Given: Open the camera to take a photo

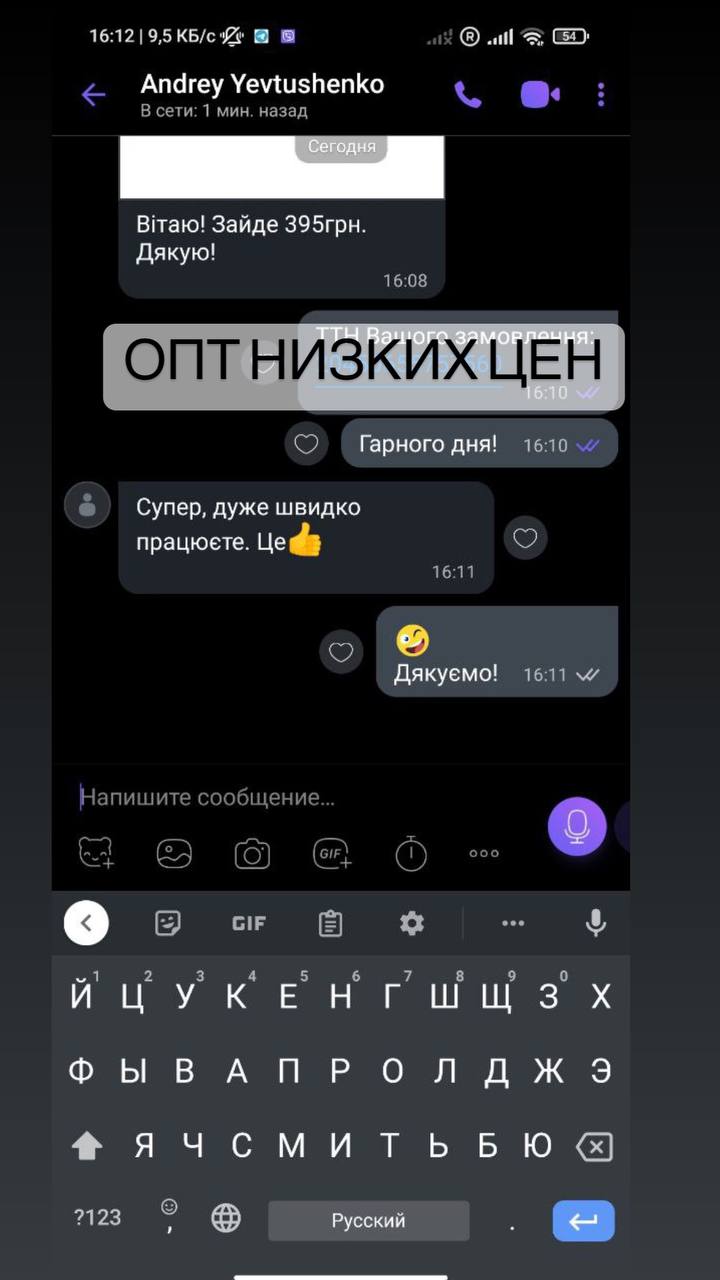Looking at the screenshot, I should click(x=252, y=853).
